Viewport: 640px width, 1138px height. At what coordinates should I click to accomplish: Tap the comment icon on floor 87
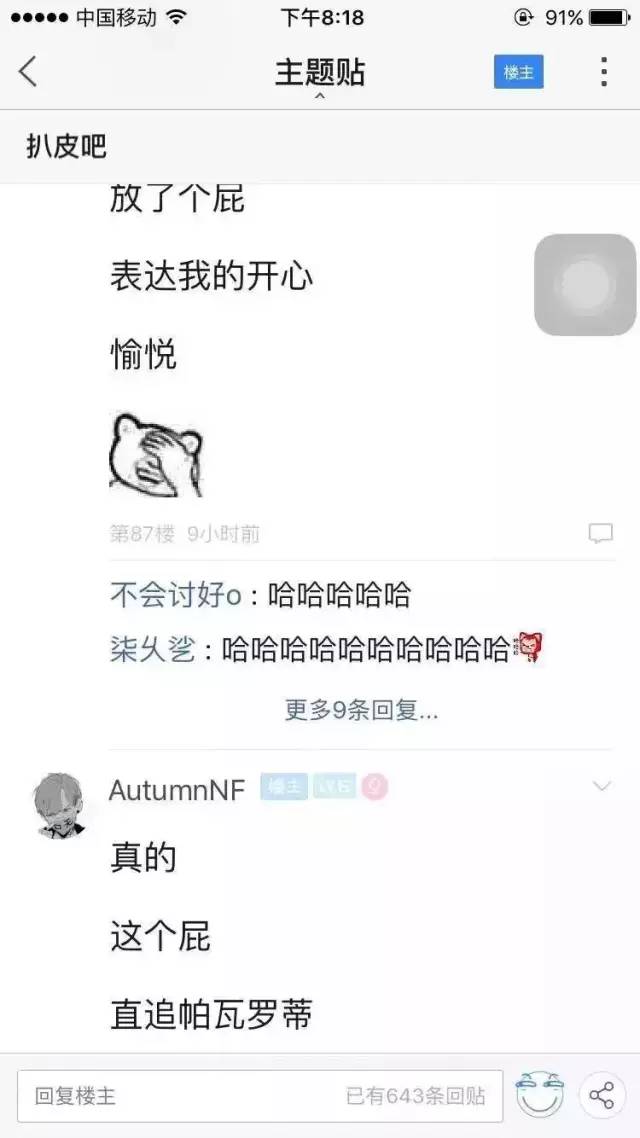click(600, 533)
